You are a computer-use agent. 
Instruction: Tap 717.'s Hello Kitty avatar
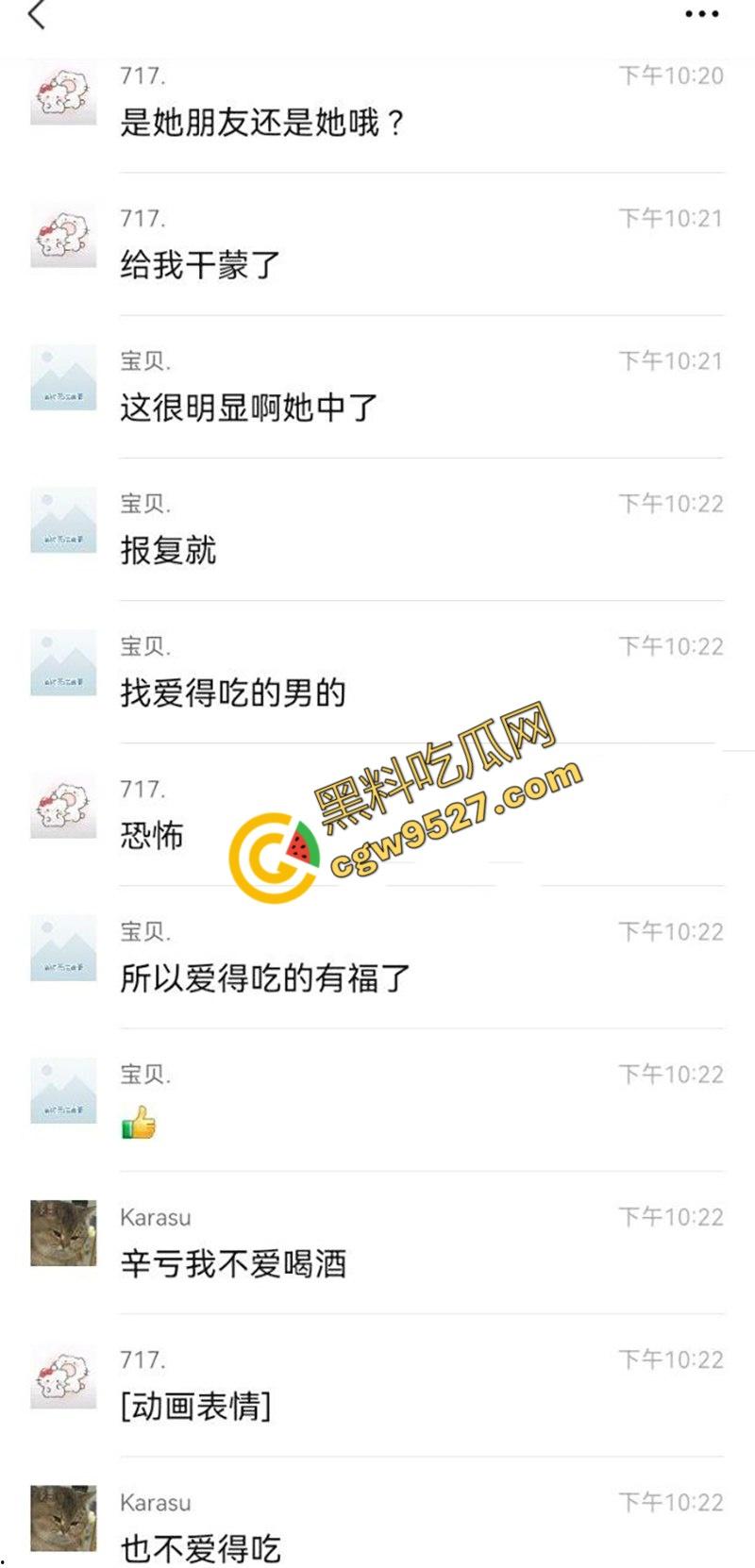(62, 94)
